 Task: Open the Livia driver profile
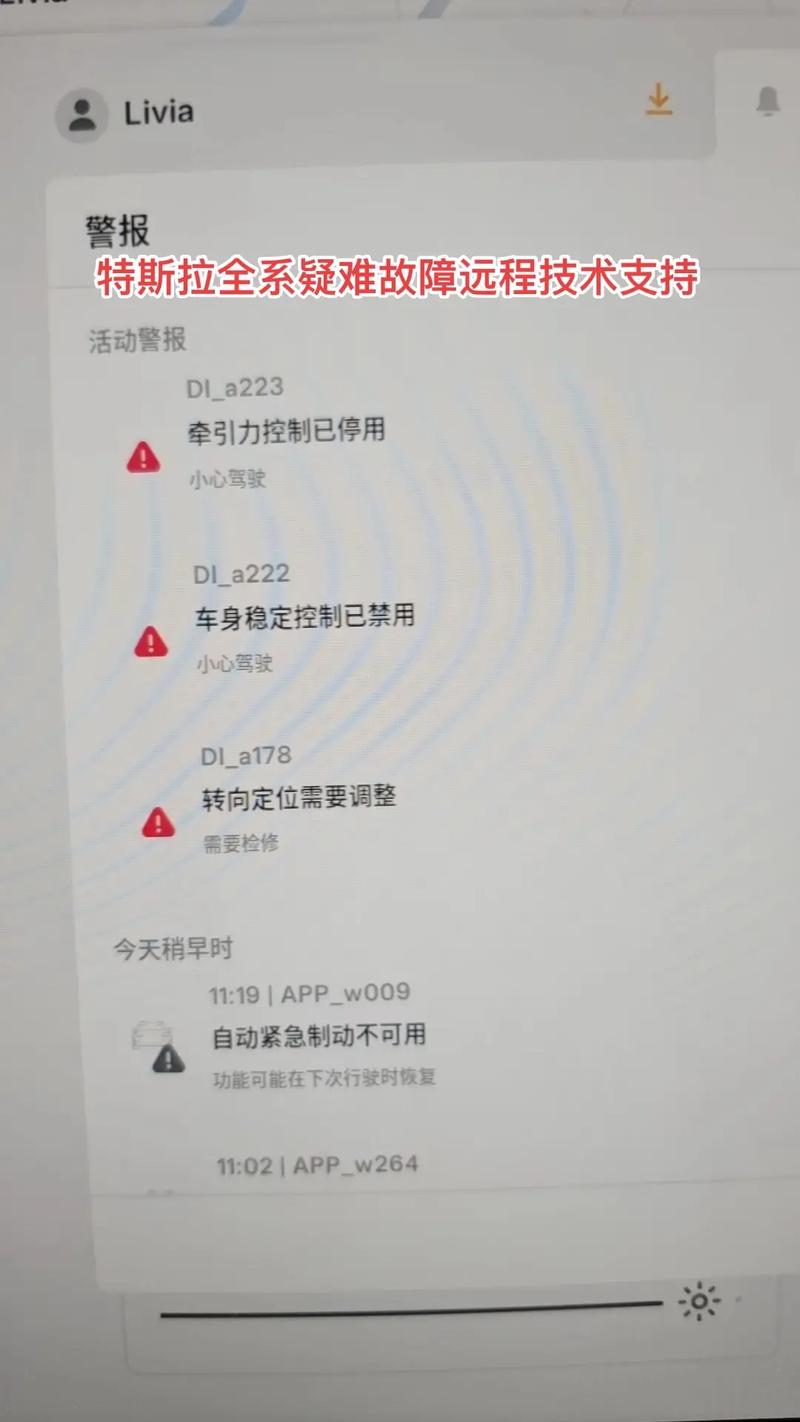click(x=126, y=113)
